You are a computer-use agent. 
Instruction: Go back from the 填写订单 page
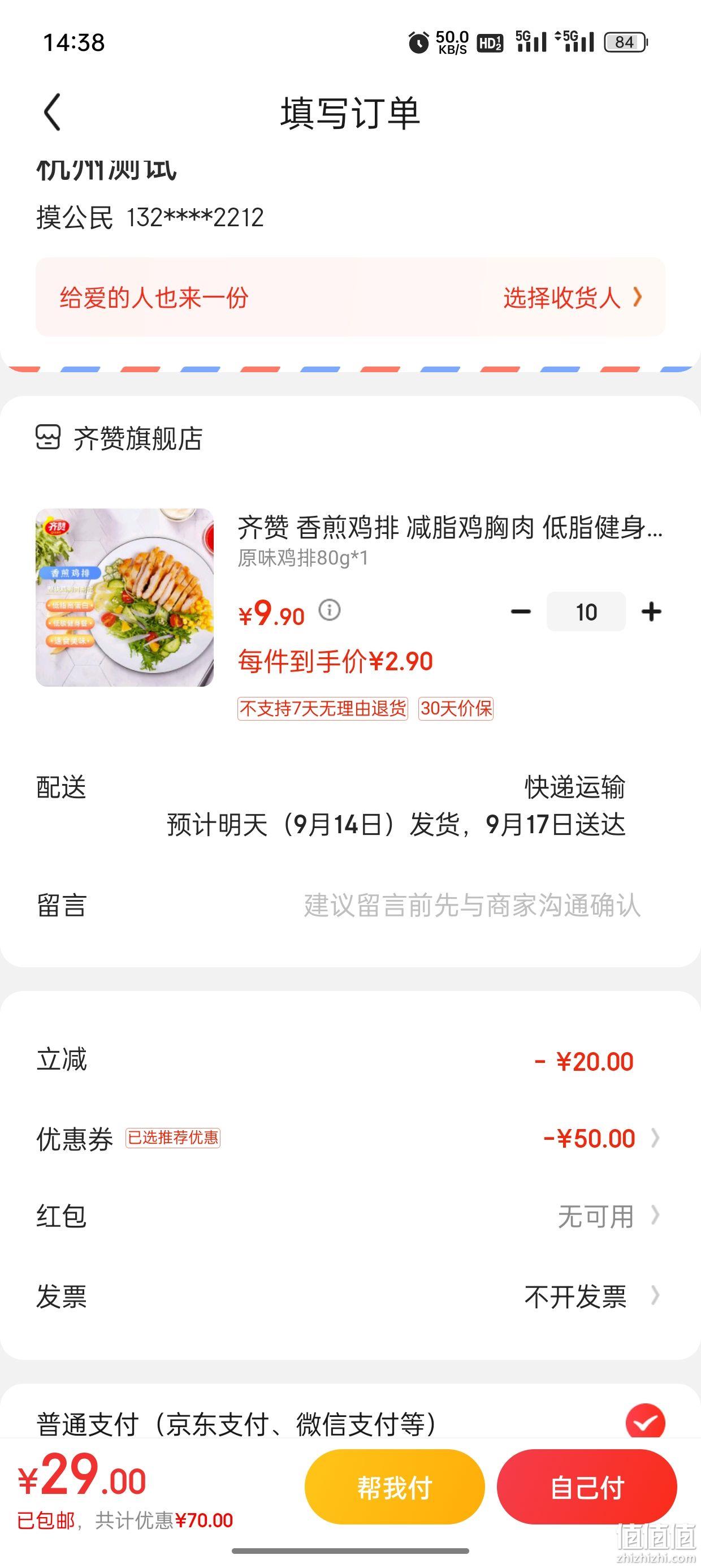[53, 113]
